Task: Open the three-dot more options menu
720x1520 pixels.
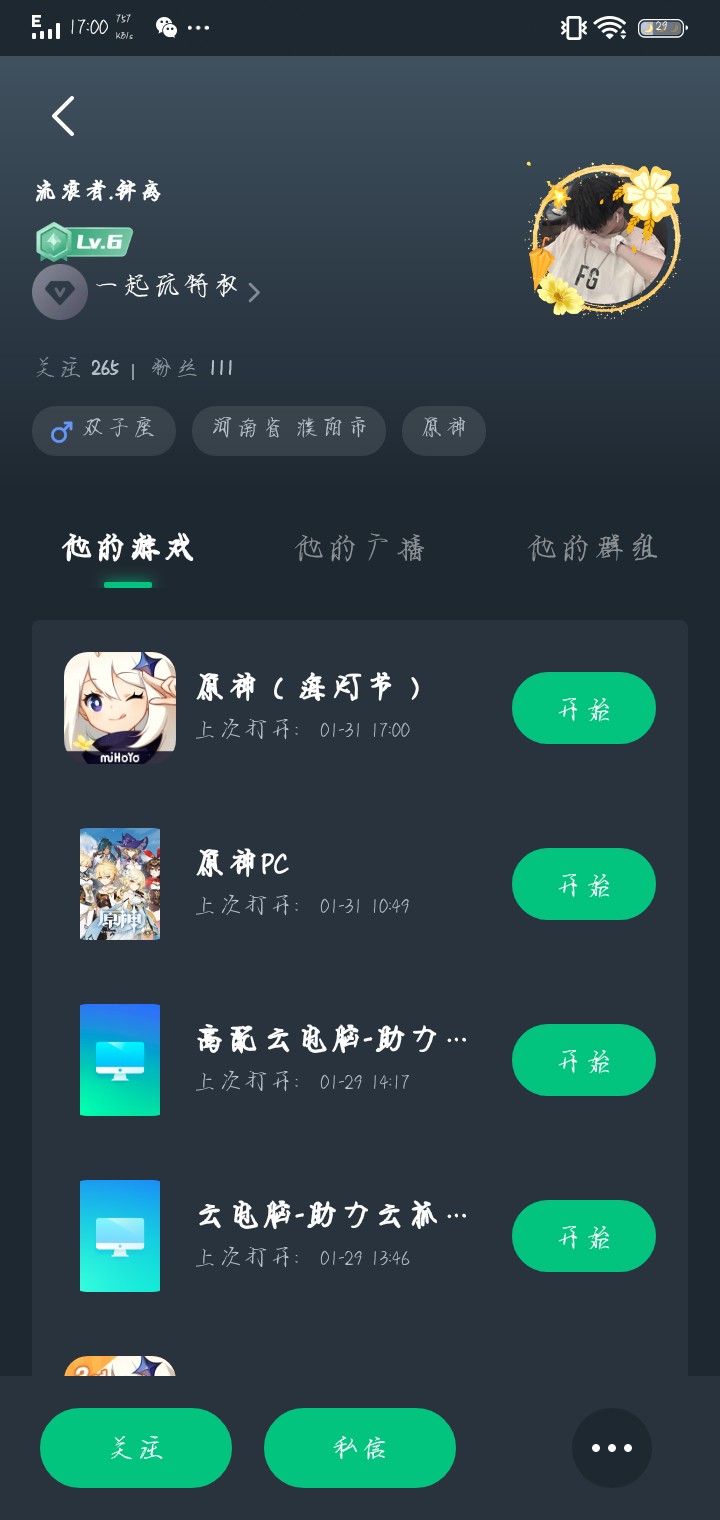Action: point(612,1448)
